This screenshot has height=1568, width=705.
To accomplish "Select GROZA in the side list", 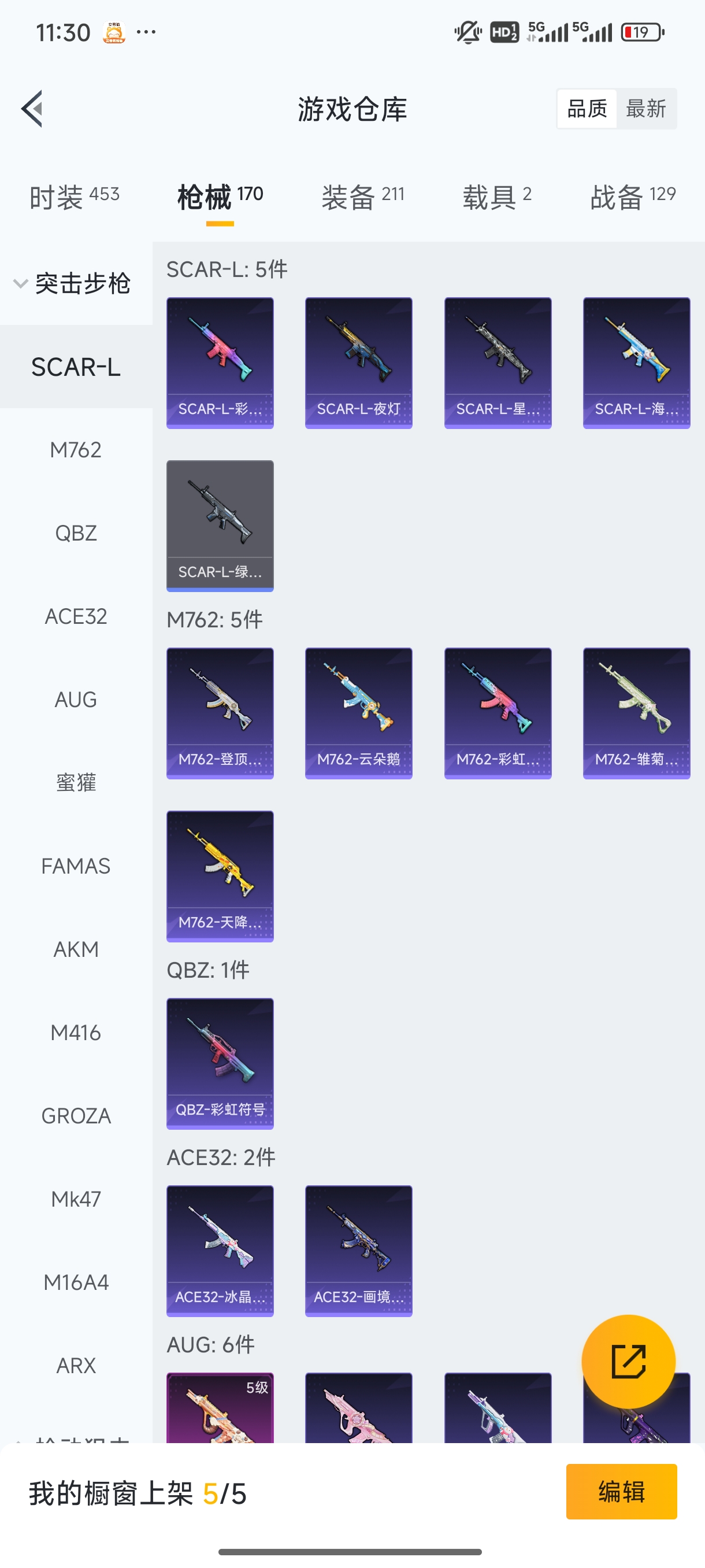I will (x=76, y=1116).
